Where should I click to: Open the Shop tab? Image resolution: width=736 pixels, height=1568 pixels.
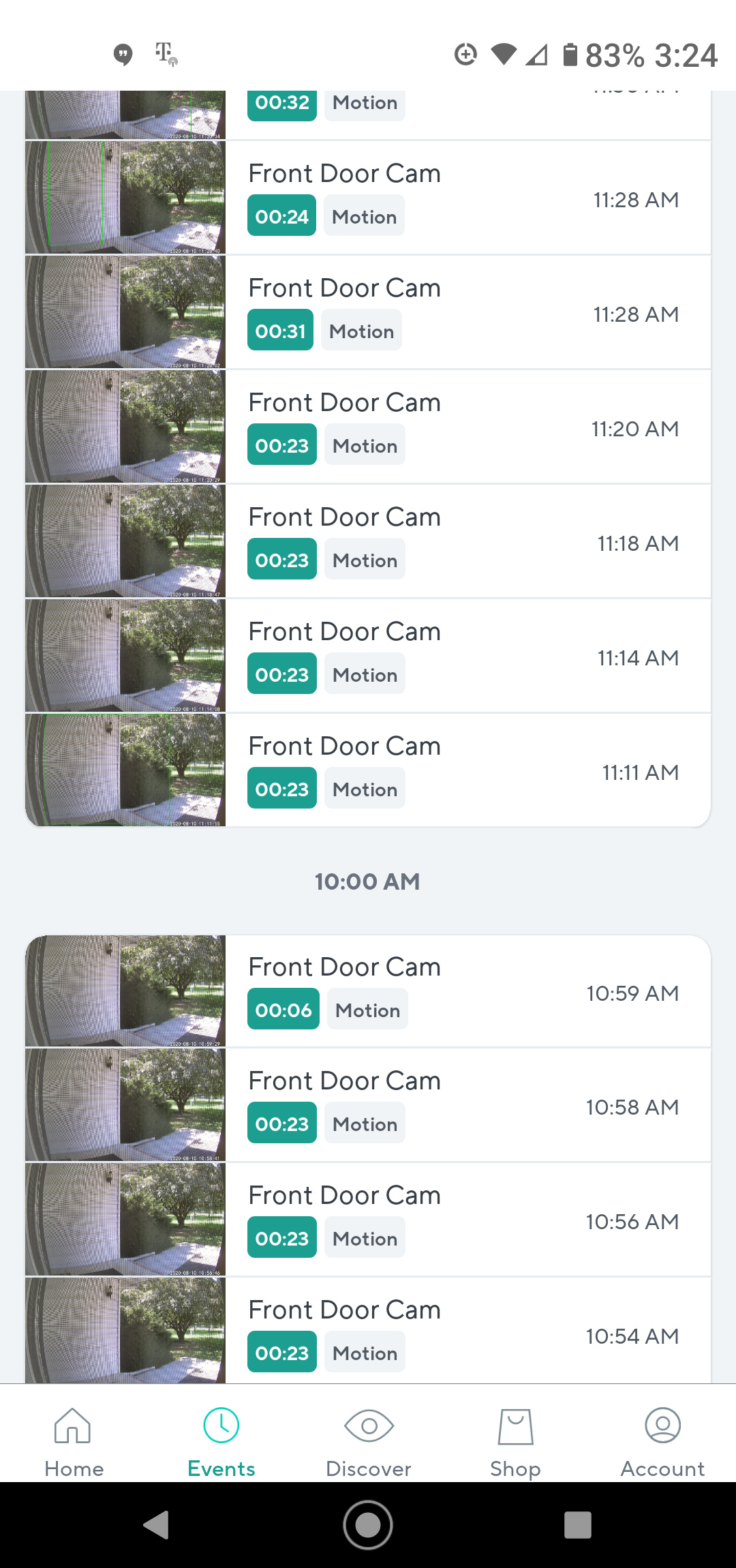tap(515, 1440)
